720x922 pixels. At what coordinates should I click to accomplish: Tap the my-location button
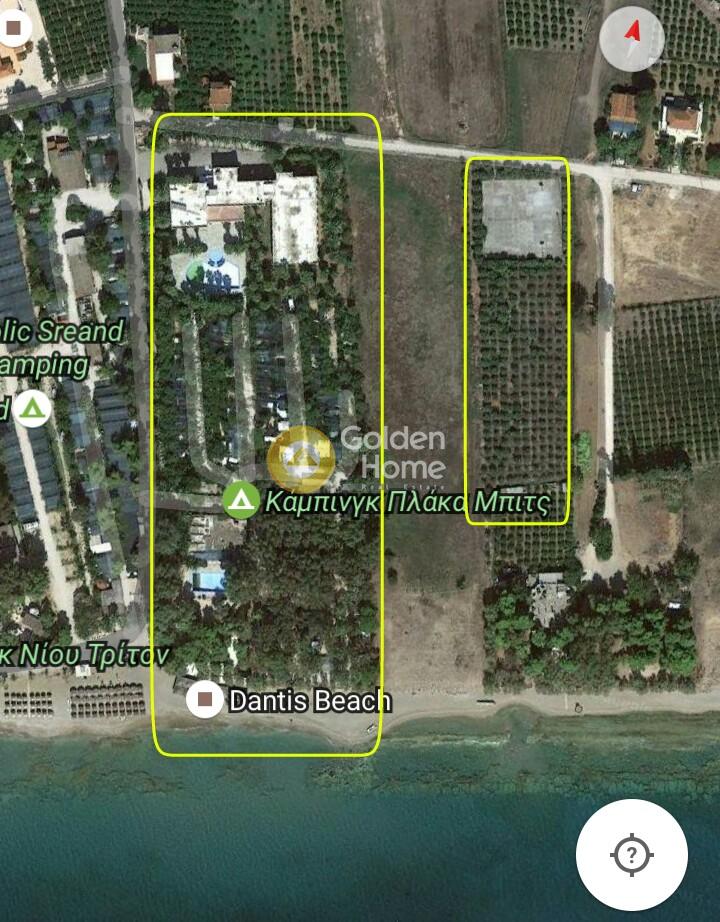(632, 855)
